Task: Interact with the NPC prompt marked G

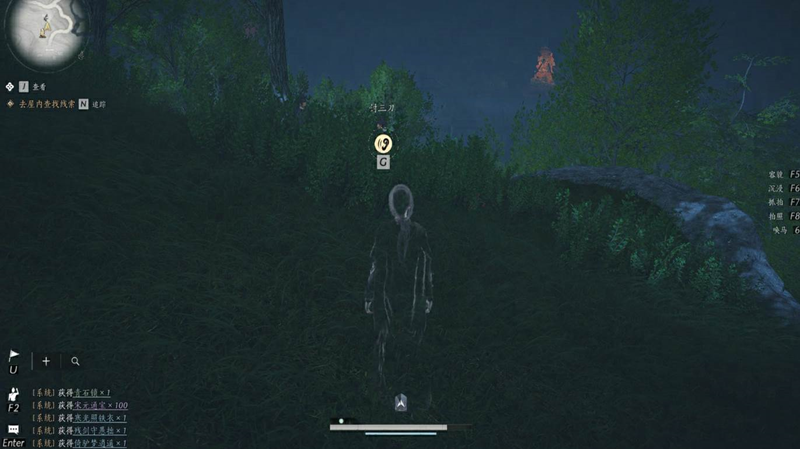Action: coord(383,161)
